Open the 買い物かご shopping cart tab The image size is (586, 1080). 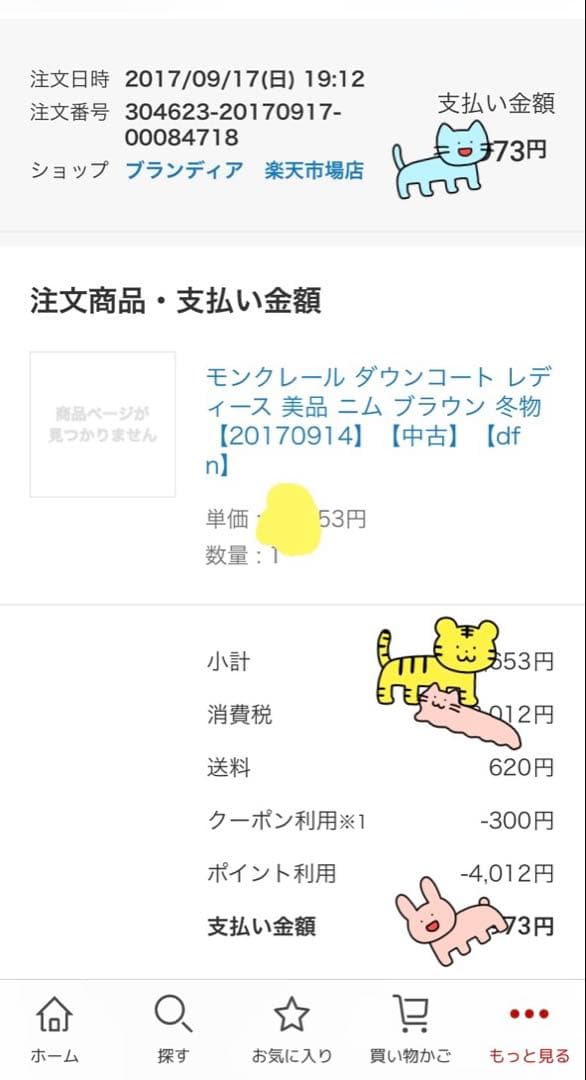411,1029
